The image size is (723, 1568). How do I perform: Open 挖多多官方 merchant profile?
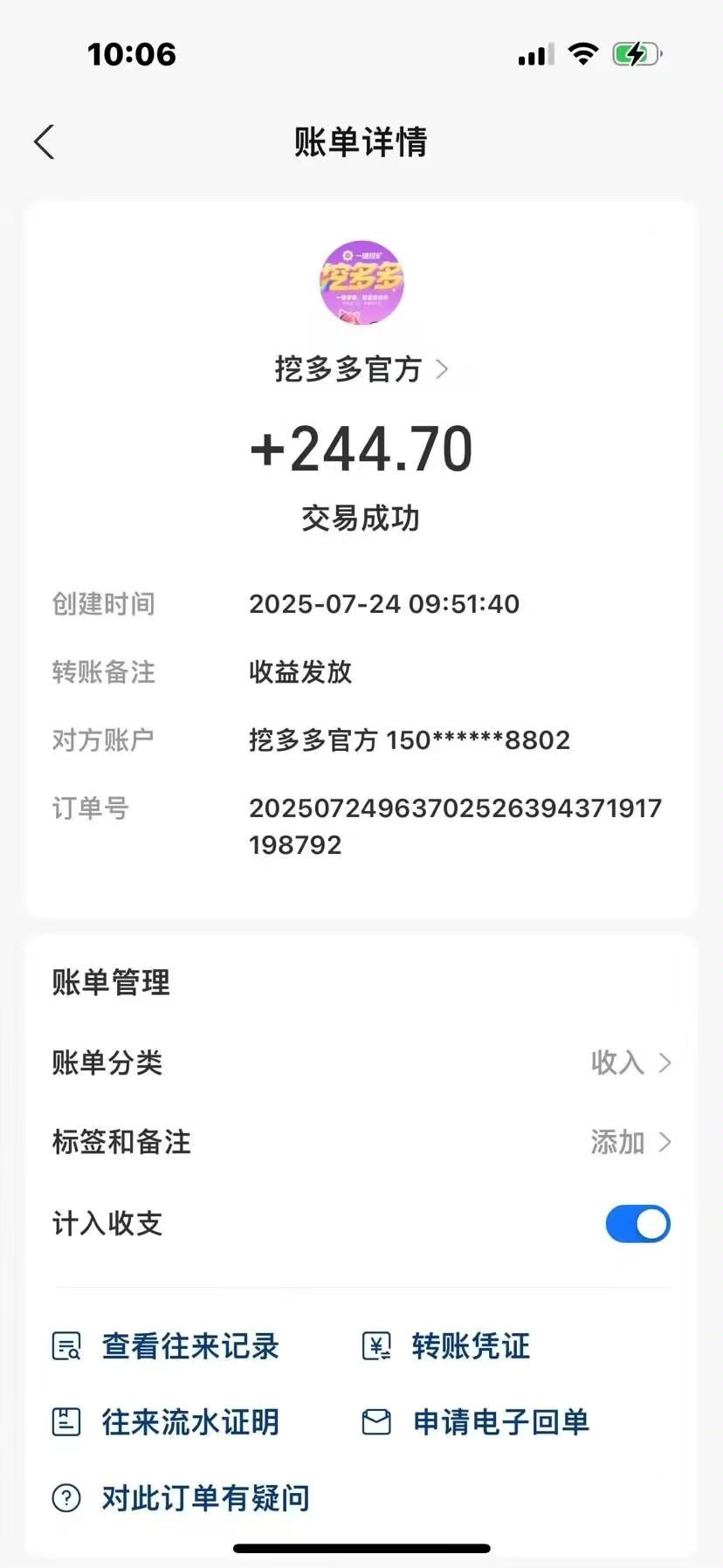click(x=361, y=369)
